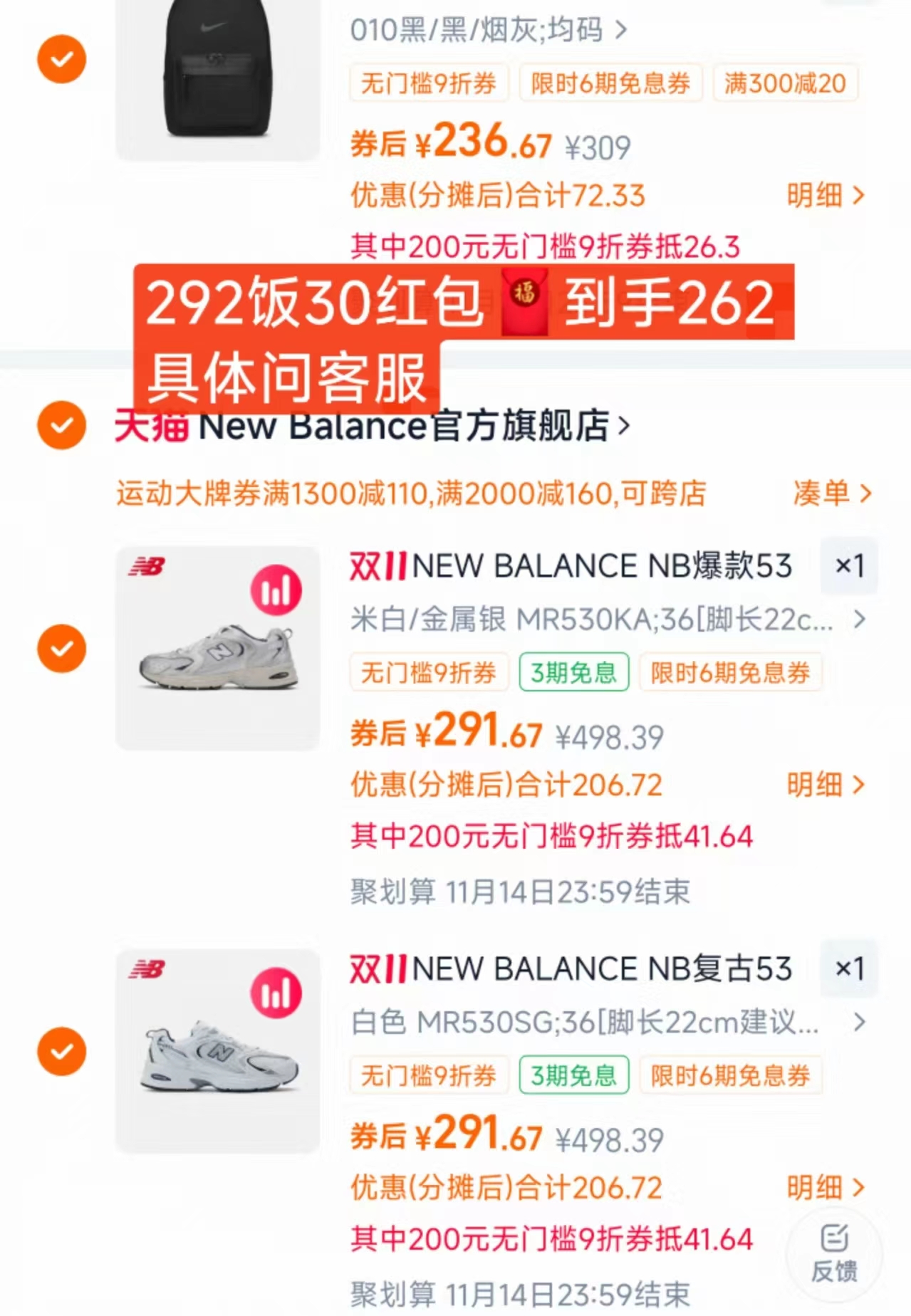This screenshot has height=1316, width=911.
Task: Click the Tmall 天猫 logo icon
Action: point(152,426)
